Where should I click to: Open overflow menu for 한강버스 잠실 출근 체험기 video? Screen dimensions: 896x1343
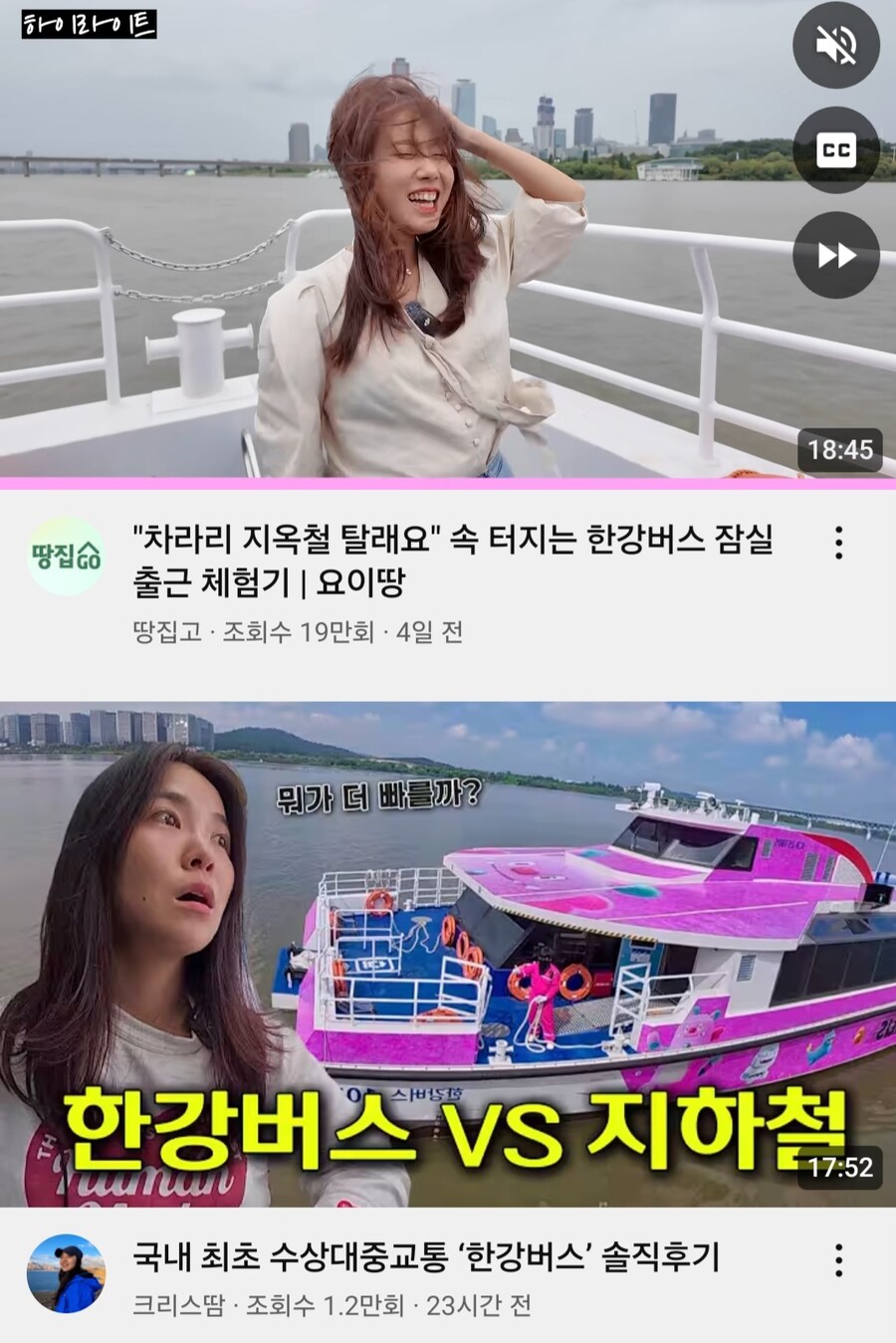pyautogui.click(x=839, y=543)
